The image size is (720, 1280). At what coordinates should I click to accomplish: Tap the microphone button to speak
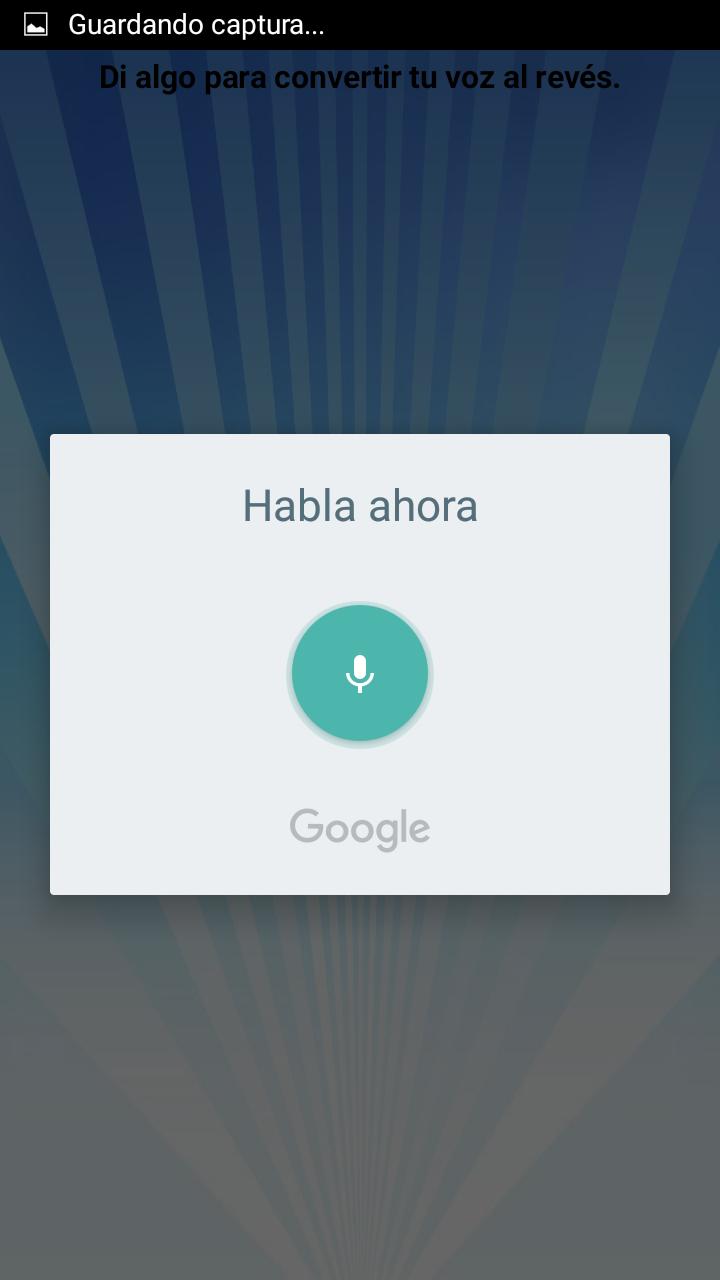[x=360, y=673]
